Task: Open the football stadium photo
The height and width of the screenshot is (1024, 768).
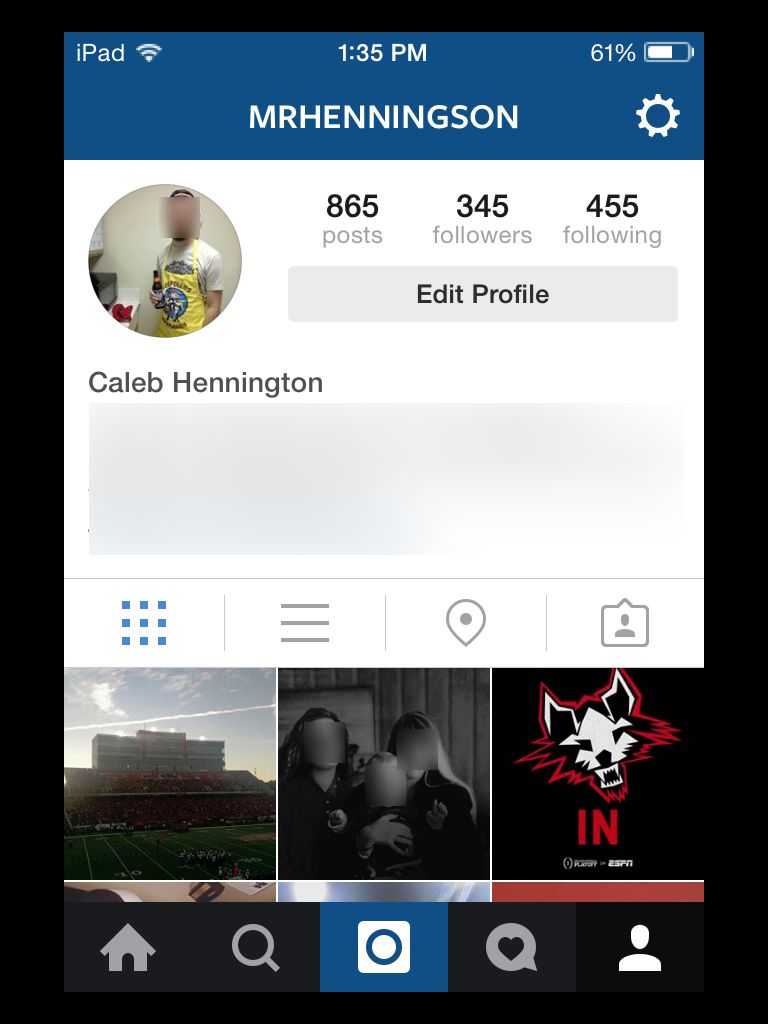Action: pos(170,774)
